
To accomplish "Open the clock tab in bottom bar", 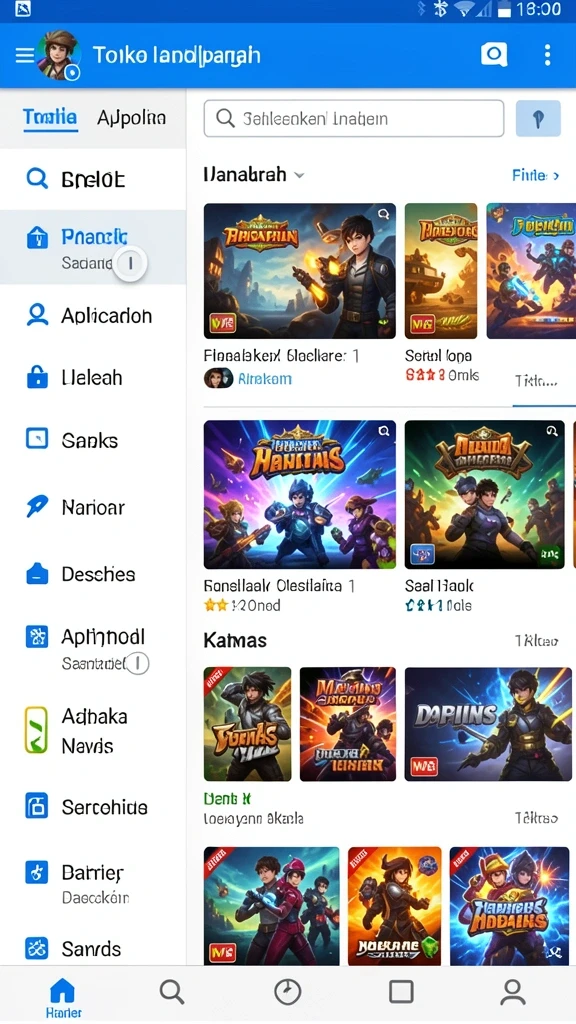I will point(287,993).
